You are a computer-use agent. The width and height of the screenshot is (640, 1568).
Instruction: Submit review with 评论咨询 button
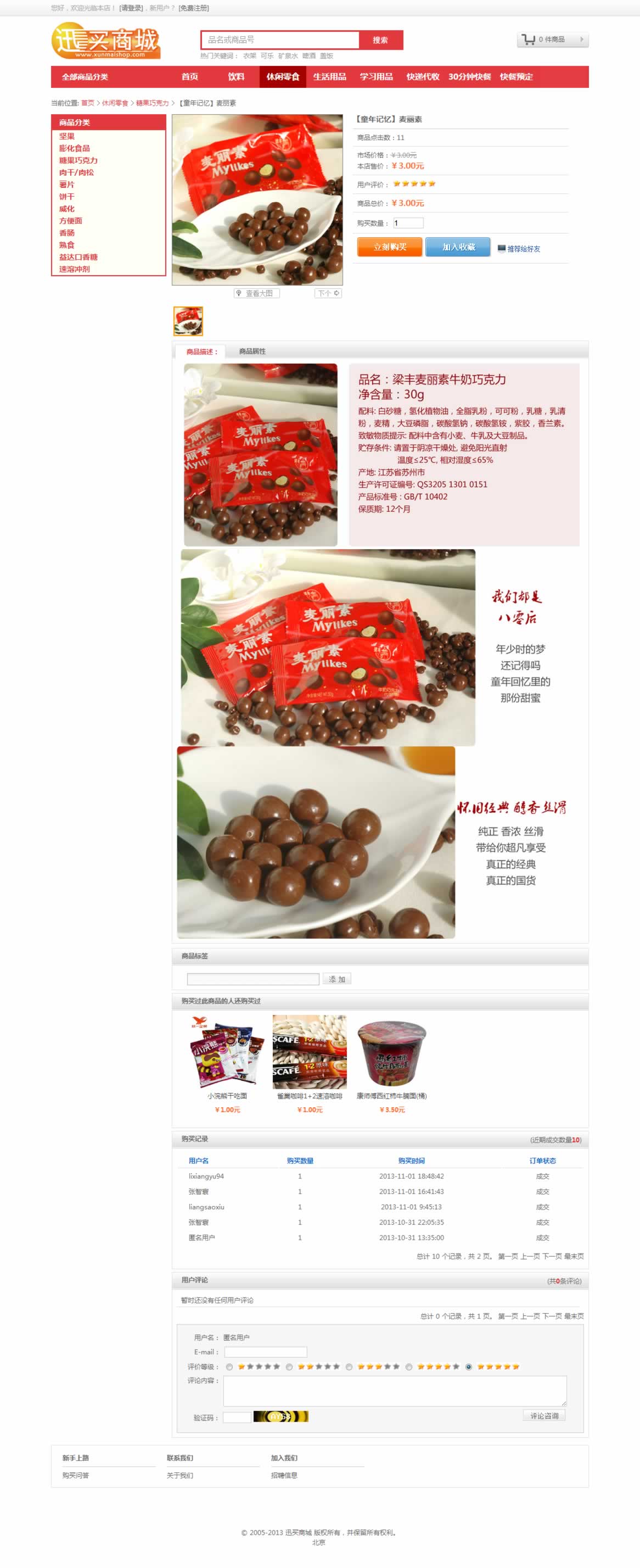tap(544, 1416)
